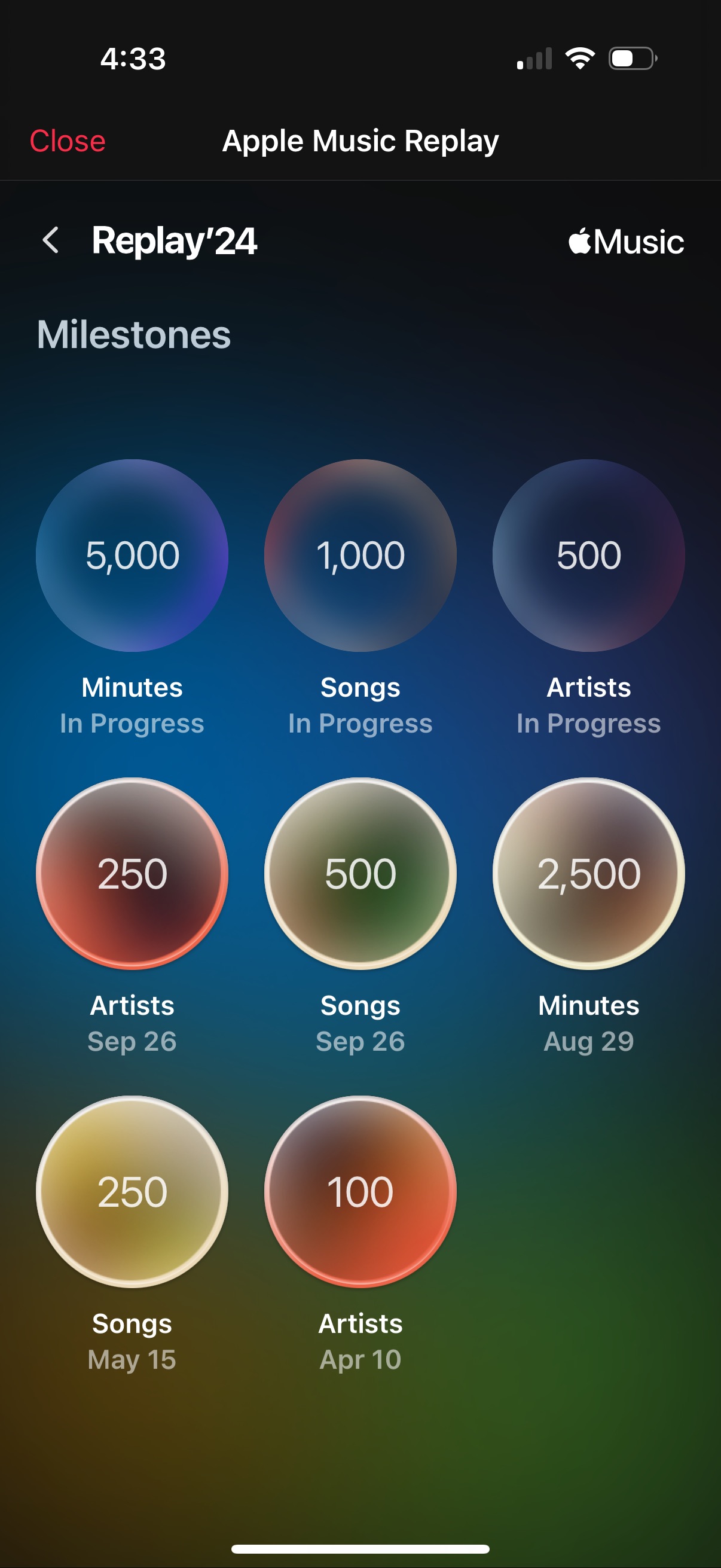
Task: Open the 250 Artists badge from Sep 26
Action: point(133,875)
